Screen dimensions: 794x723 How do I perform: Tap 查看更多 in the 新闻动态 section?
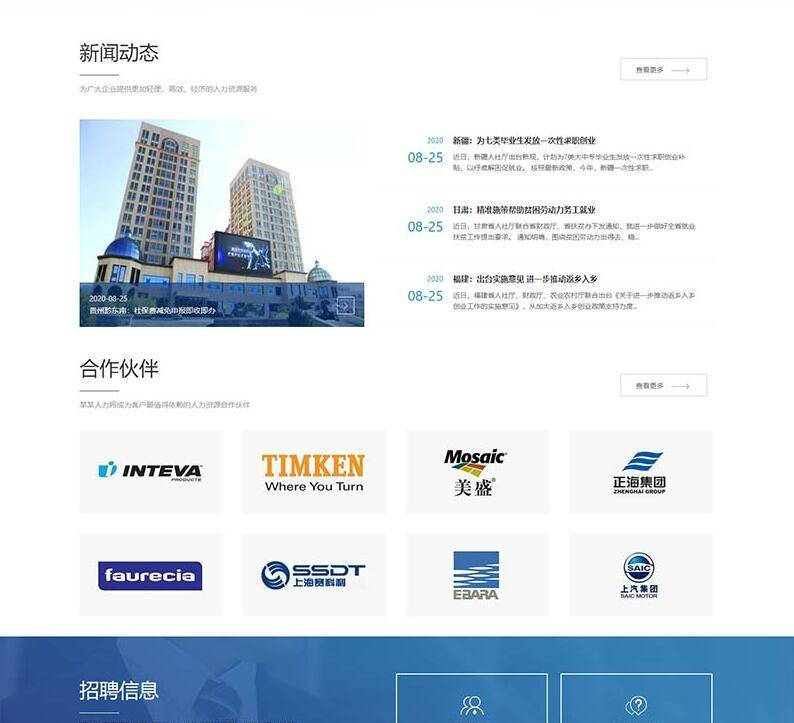click(x=663, y=70)
